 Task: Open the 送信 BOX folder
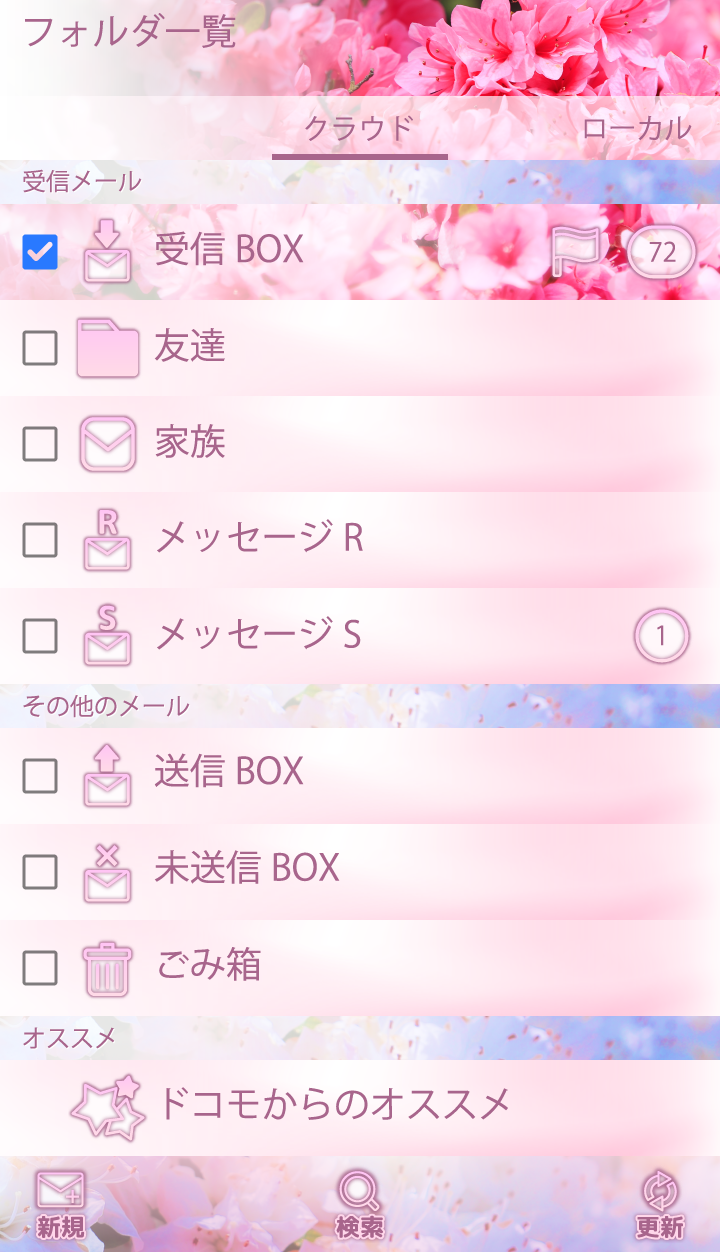(x=229, y=772)
